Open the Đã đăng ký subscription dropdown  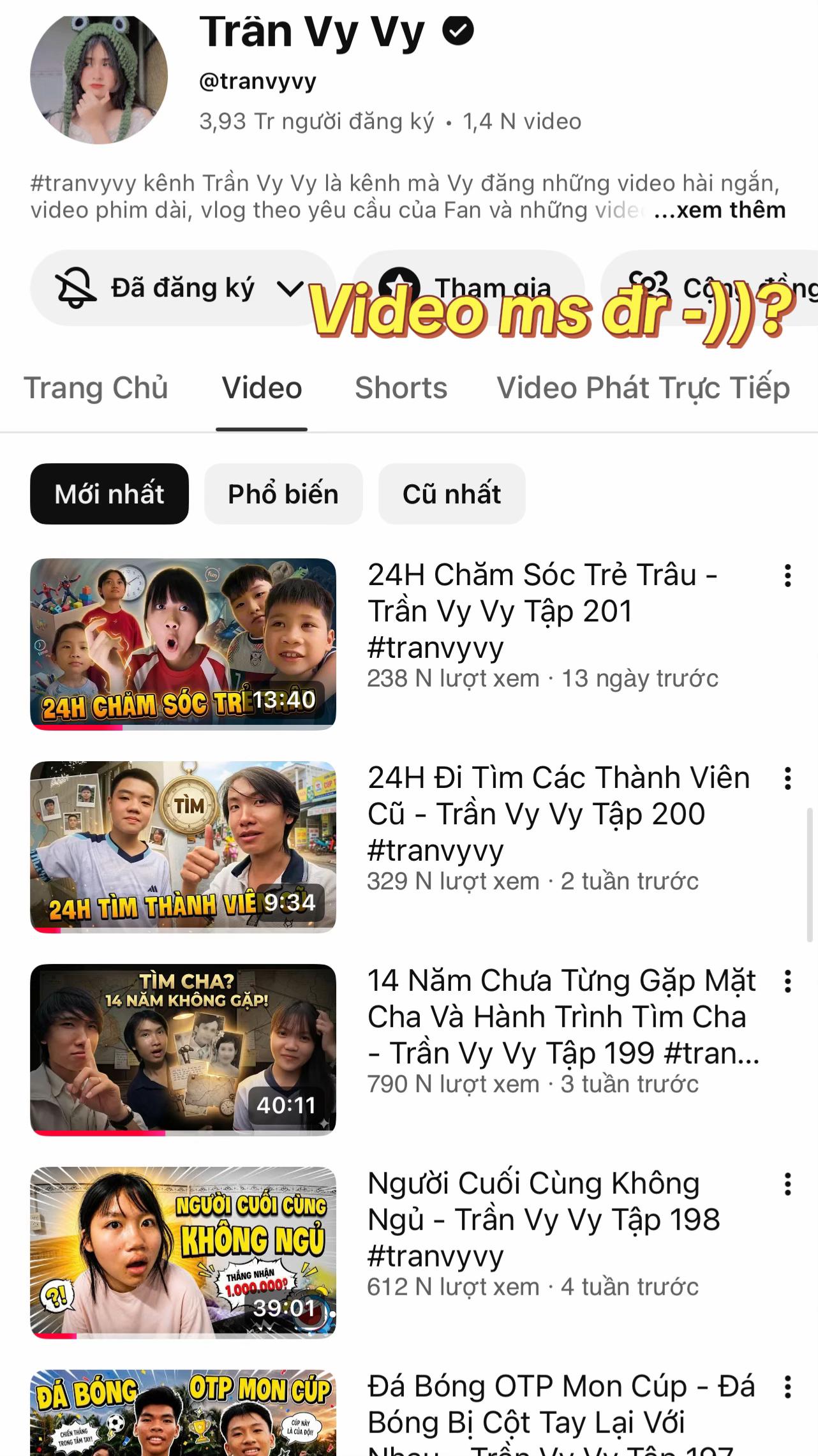click(182, 288)
